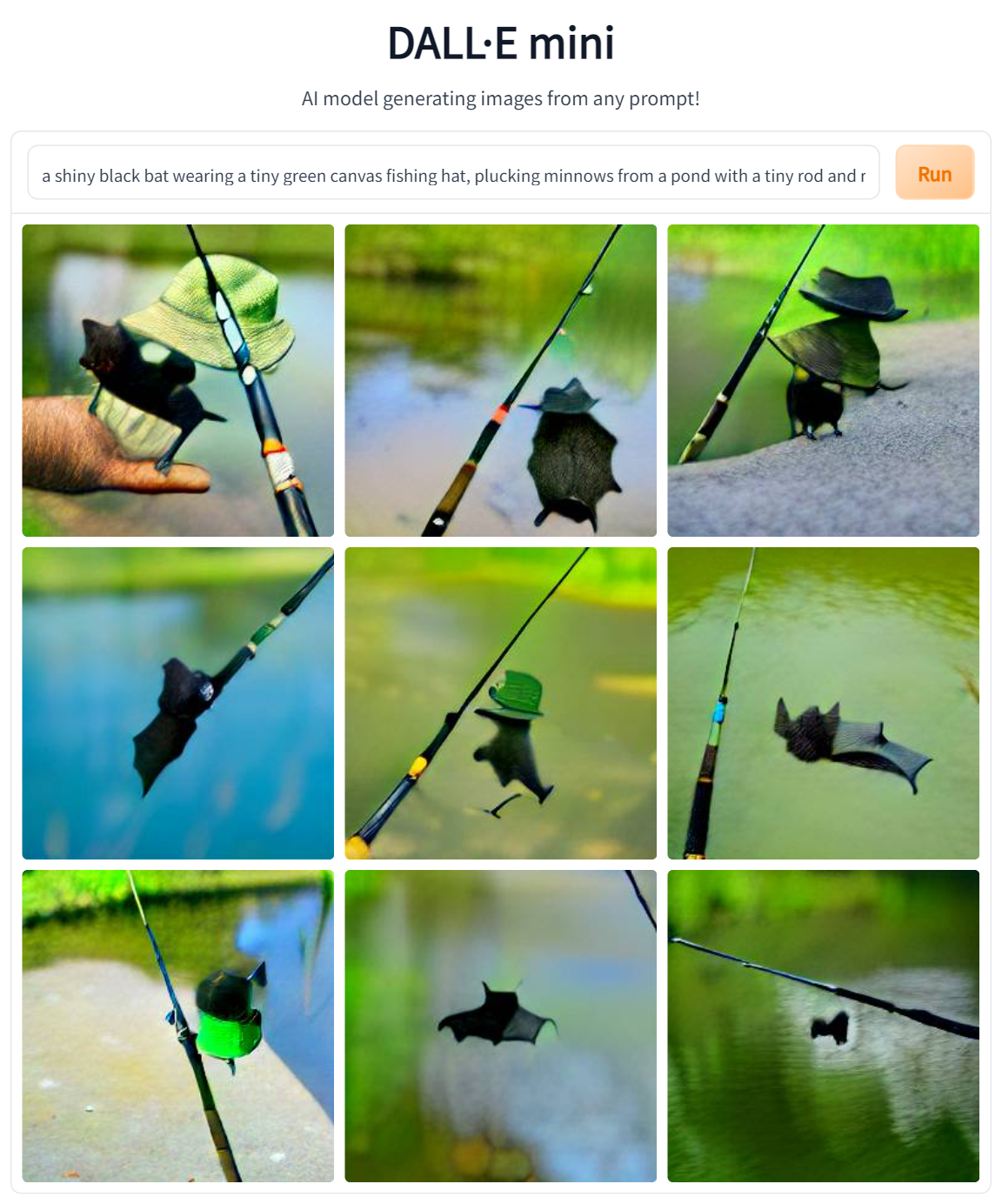Tap the prompt text input field

click(x=452, y=175)
